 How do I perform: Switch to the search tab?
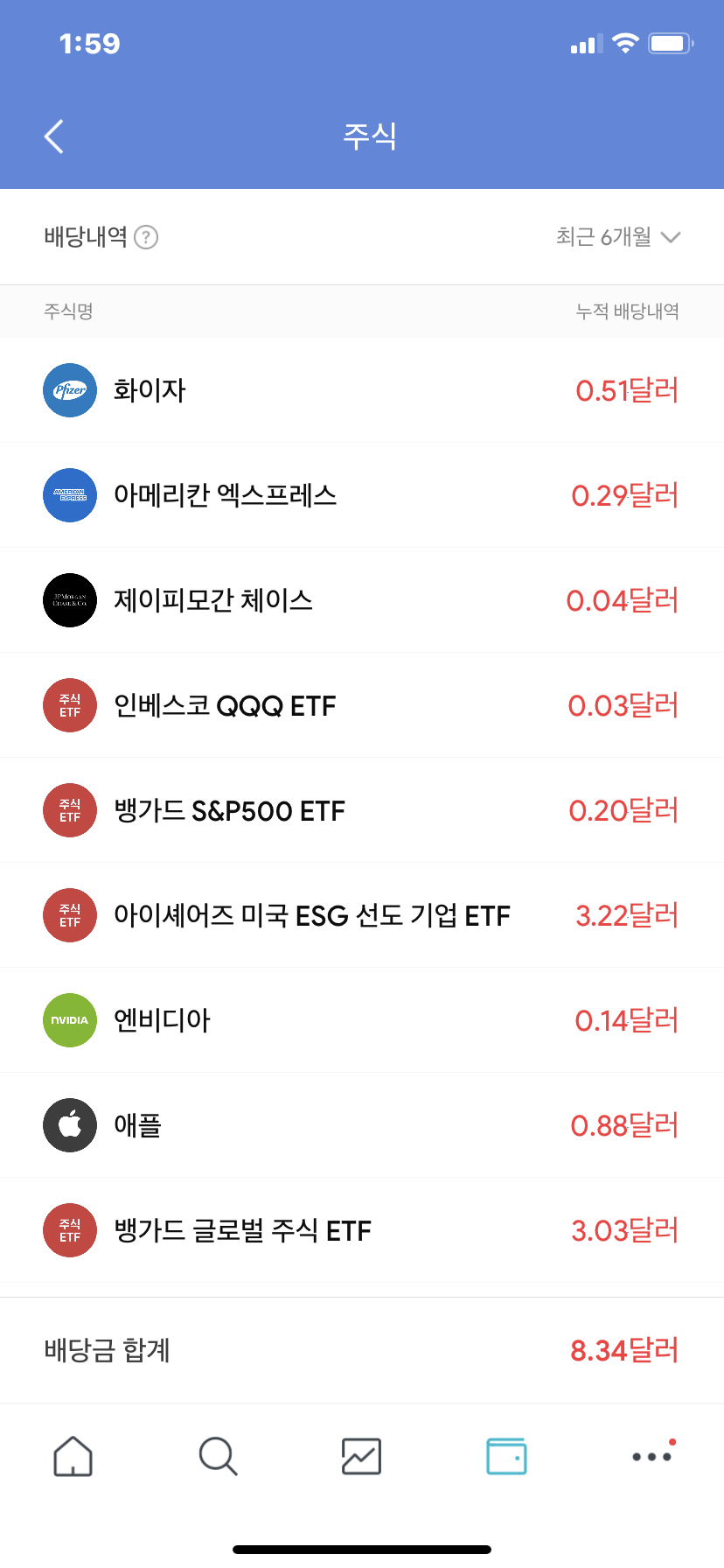pos(218,1456)
